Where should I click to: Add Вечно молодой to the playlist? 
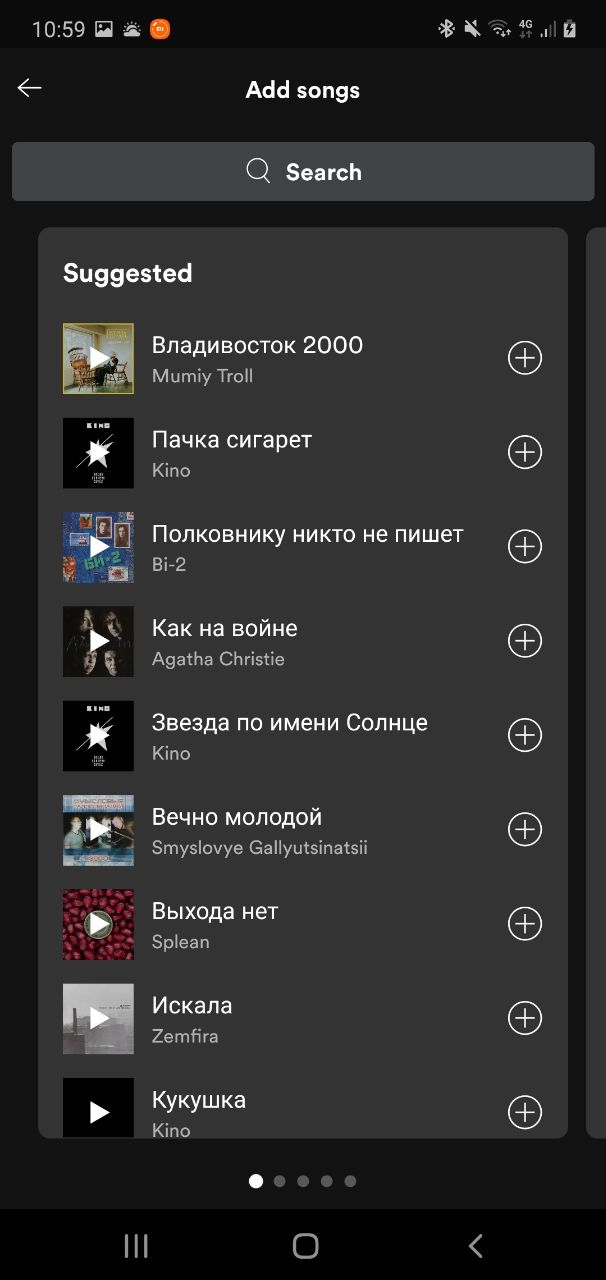tap(525, 829)
